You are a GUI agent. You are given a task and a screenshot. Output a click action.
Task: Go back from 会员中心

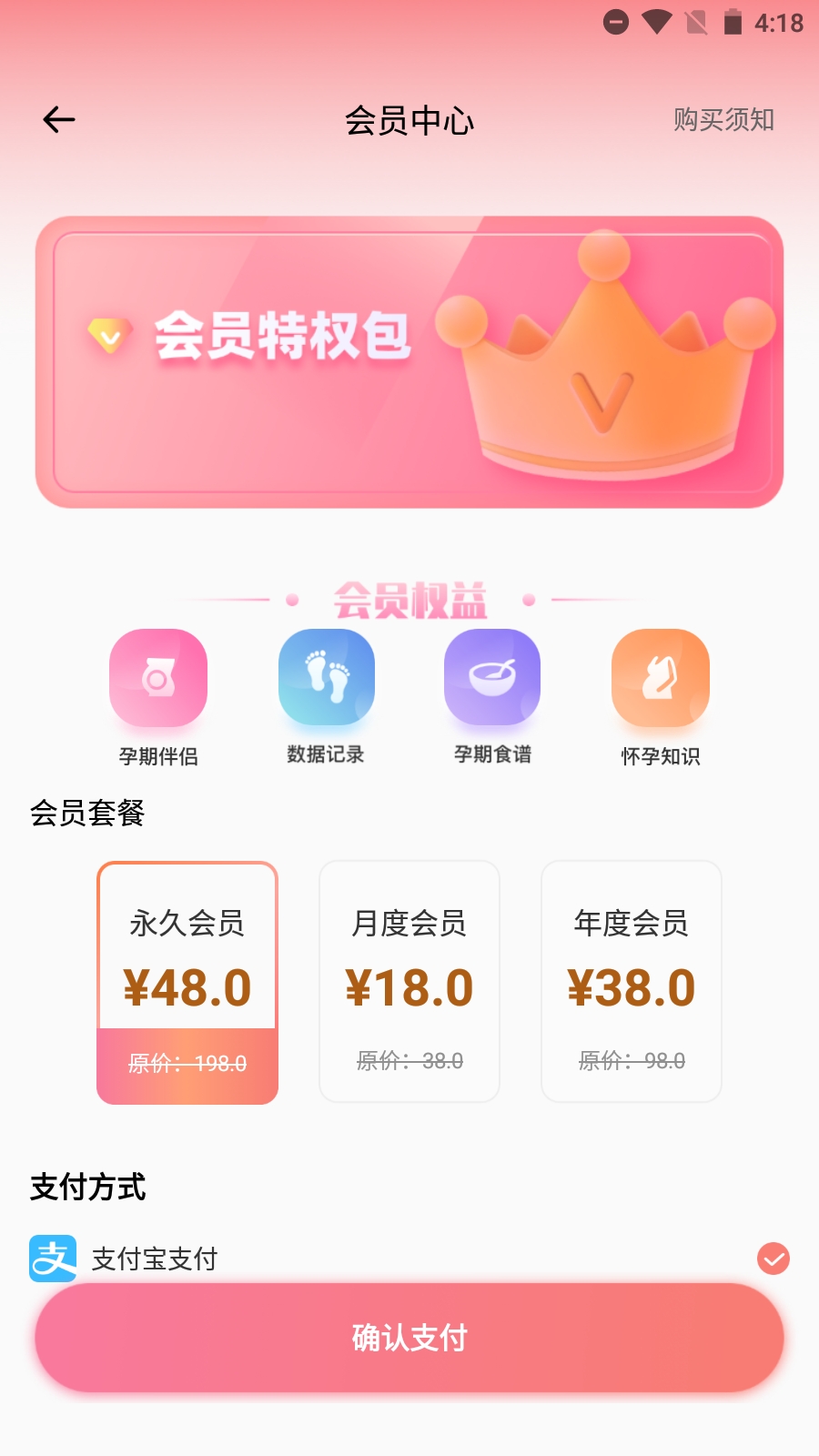pyautogui.click(x=59, y=119)
